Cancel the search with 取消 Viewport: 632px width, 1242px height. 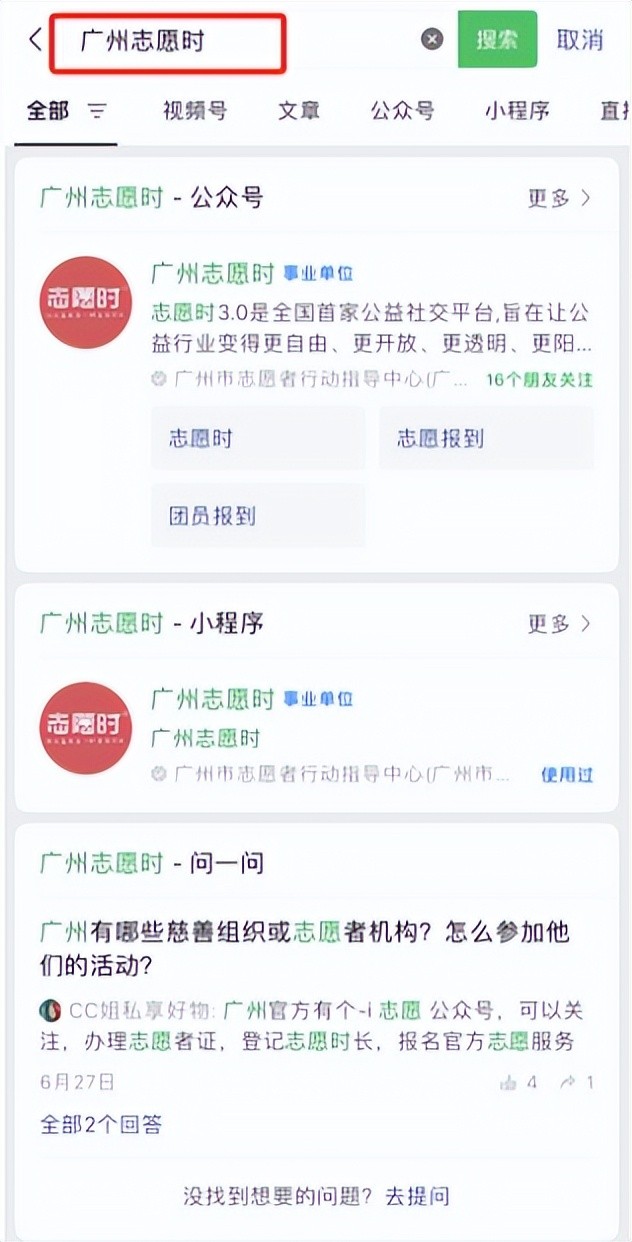click(580, 40)
